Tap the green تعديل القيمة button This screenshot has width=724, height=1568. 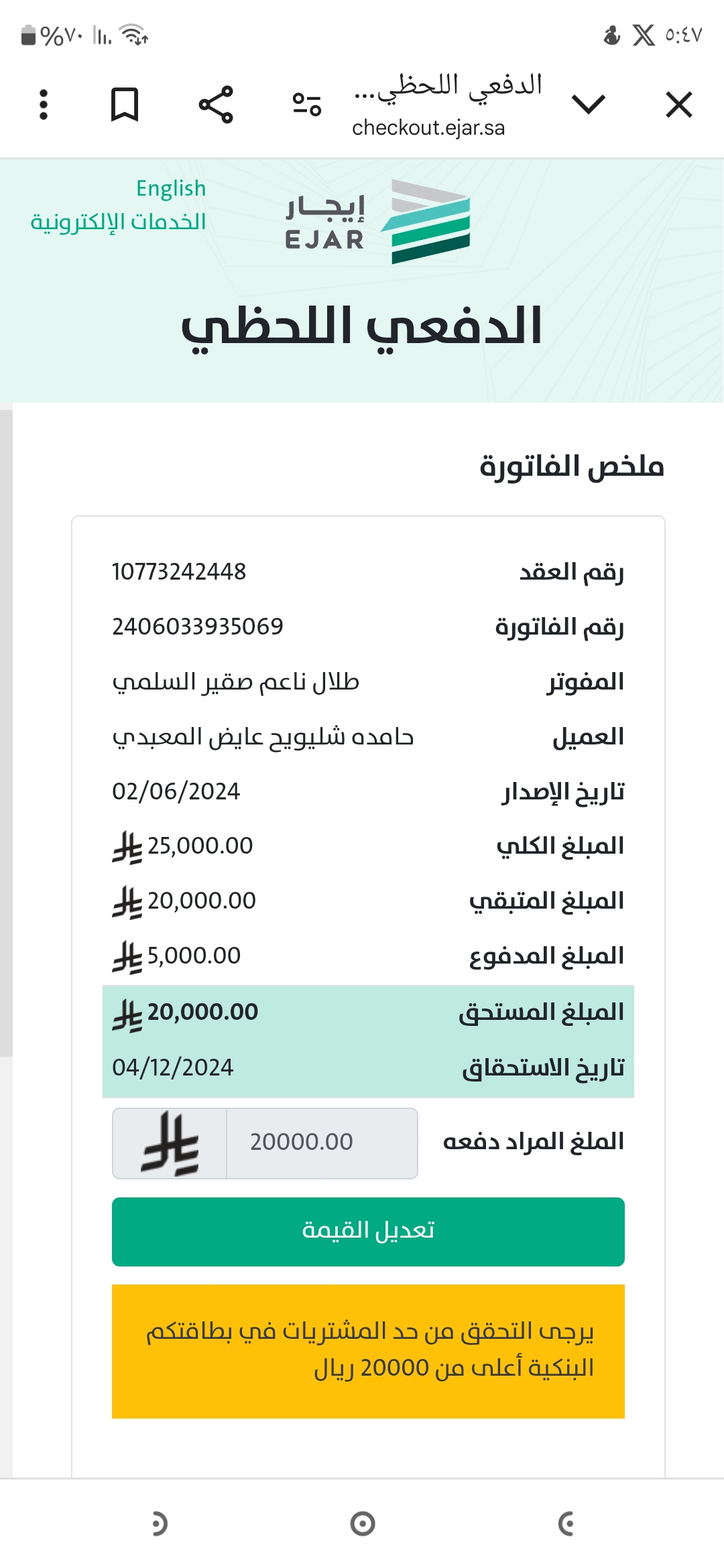click(x=368, y=1232)
